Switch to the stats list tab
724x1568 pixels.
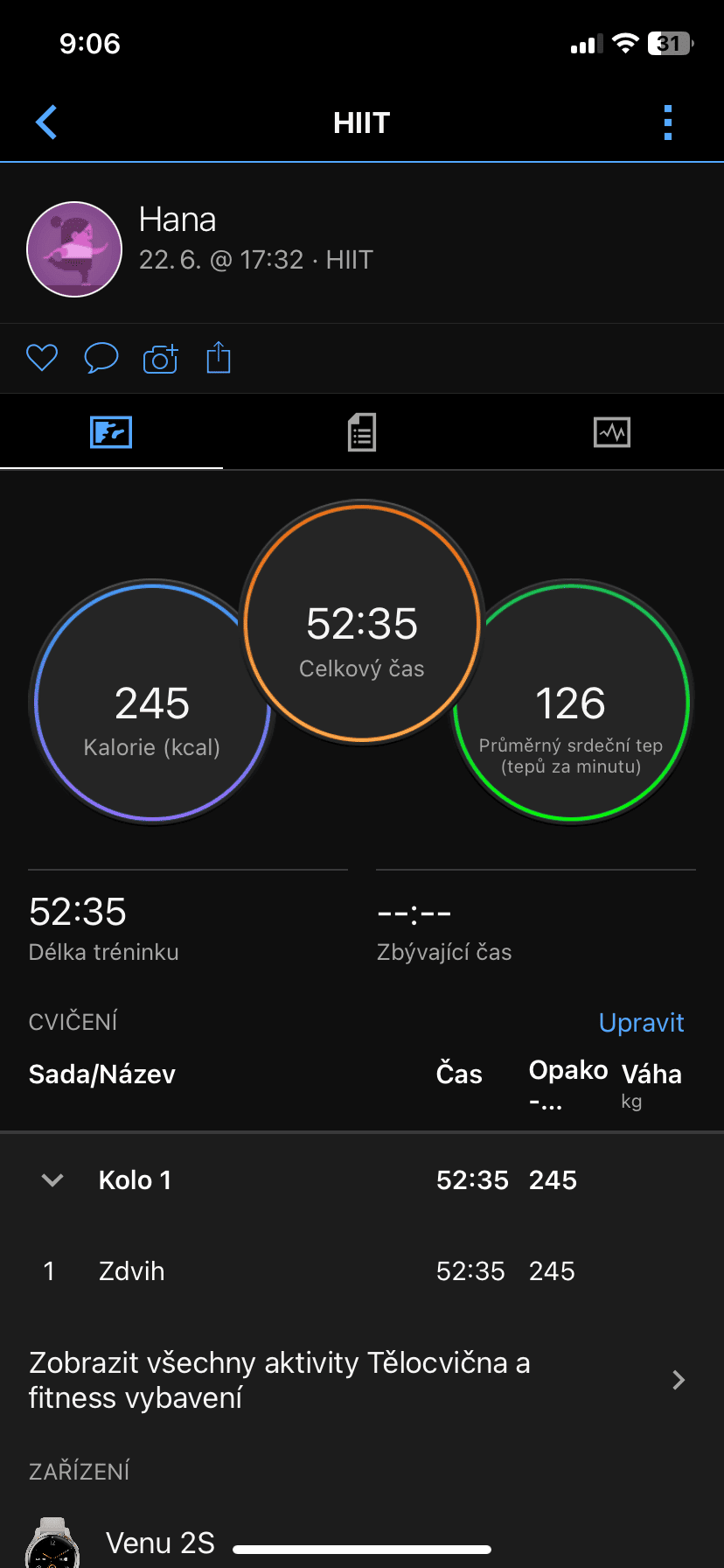click(x=361, y=432)
